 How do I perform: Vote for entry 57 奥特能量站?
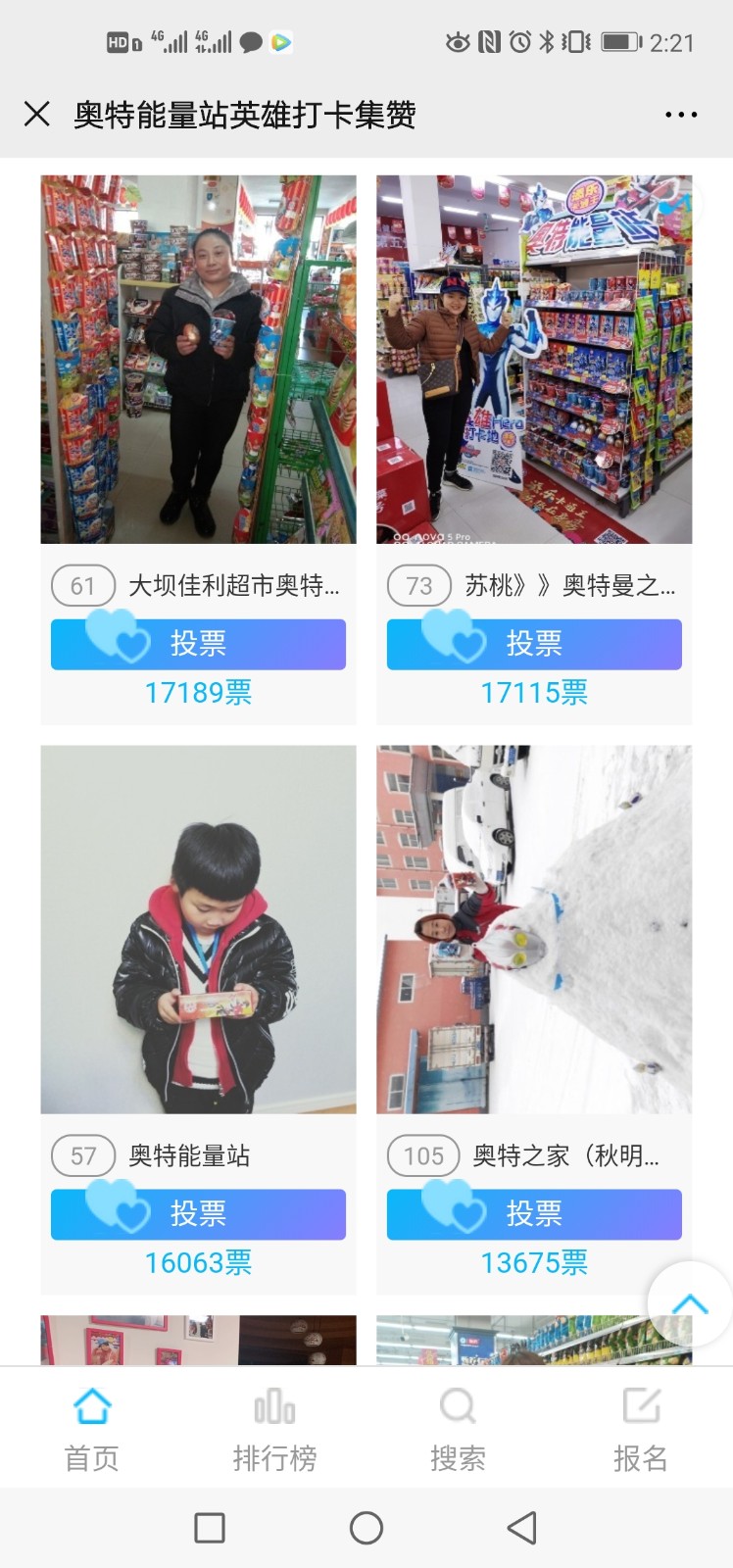(x=198, y=1214)
